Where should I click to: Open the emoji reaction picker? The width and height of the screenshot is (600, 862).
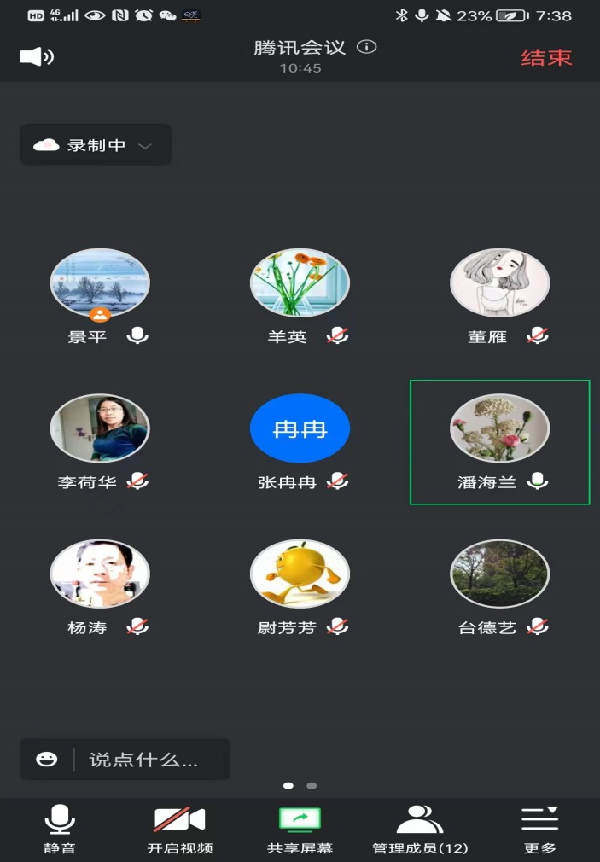point(47,759)
